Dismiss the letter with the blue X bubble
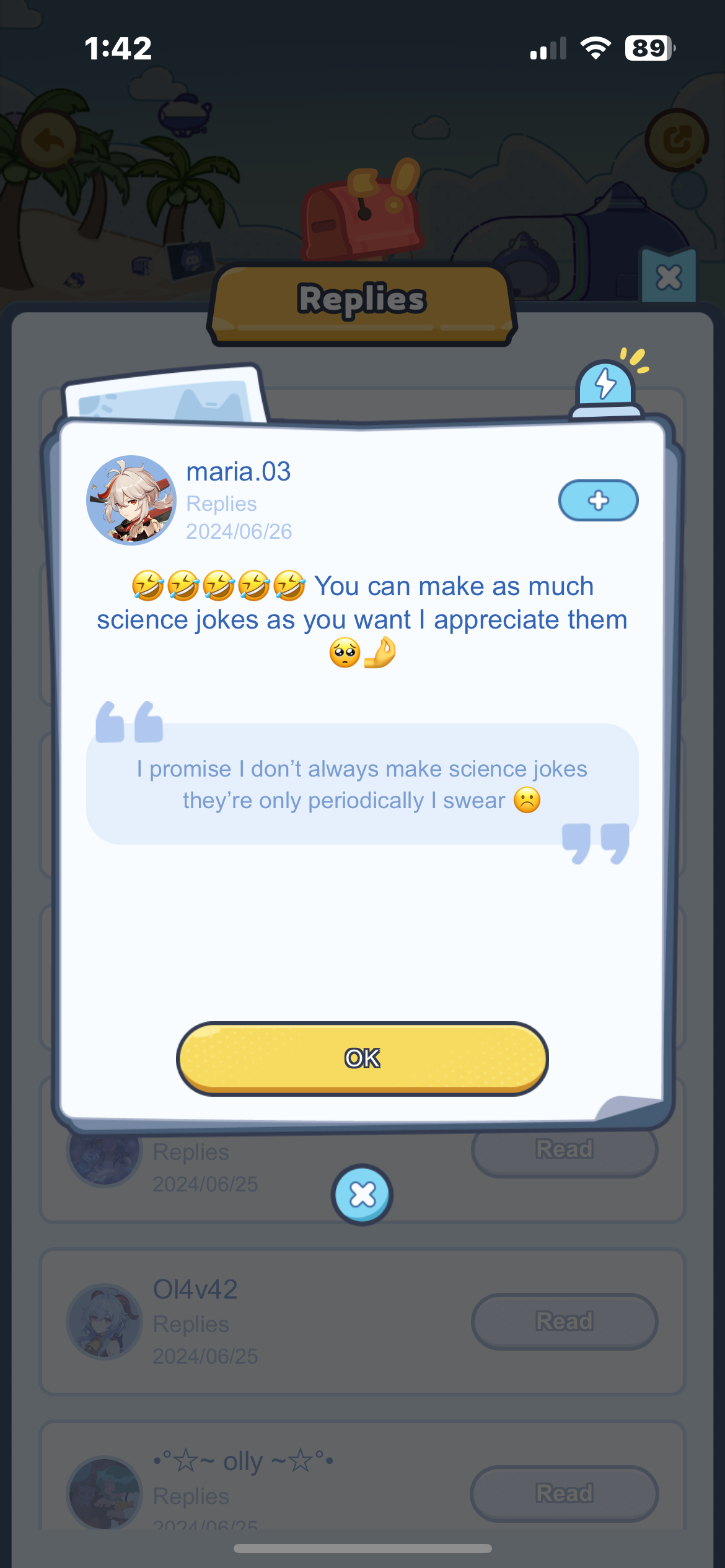Viewport: 725px width, 1568px height. coord(361,1195)
